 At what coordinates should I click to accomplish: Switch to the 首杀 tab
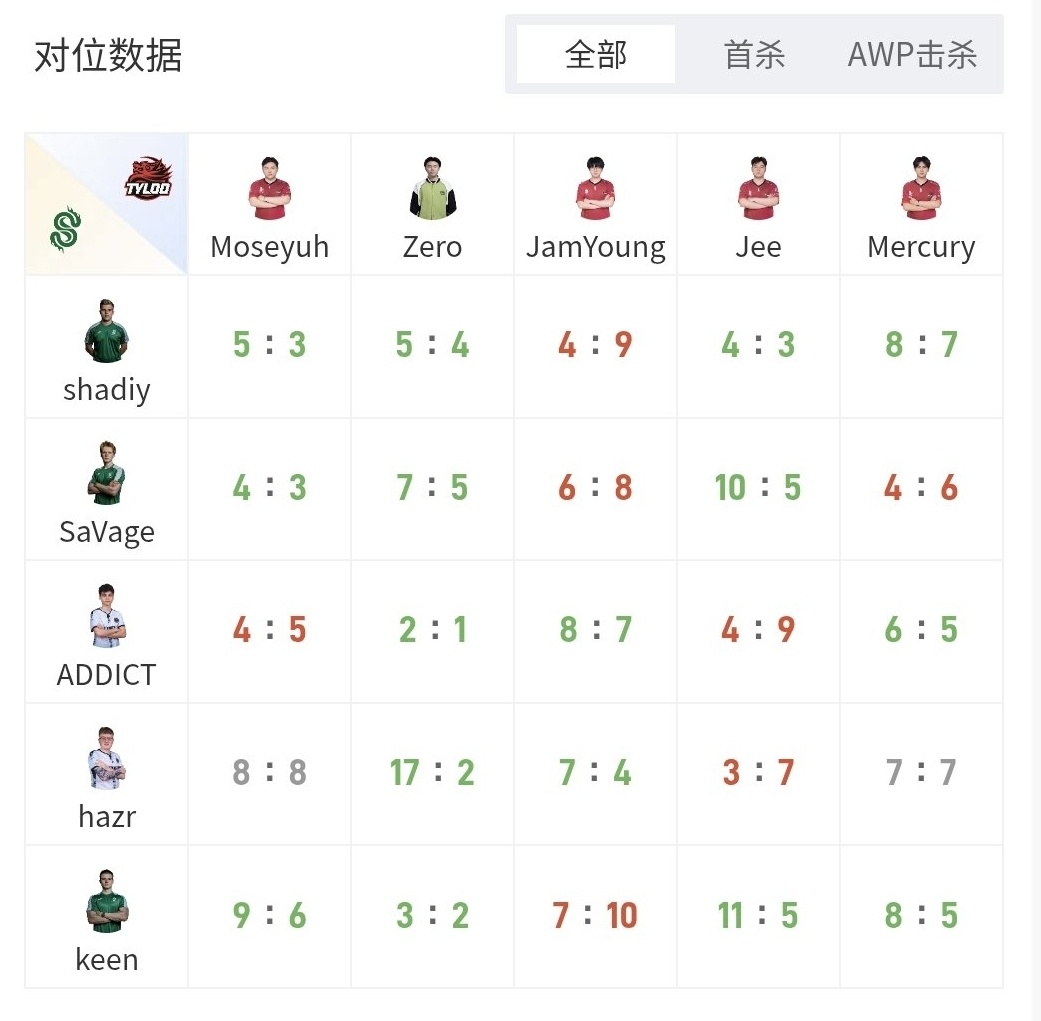coord(754,54)
